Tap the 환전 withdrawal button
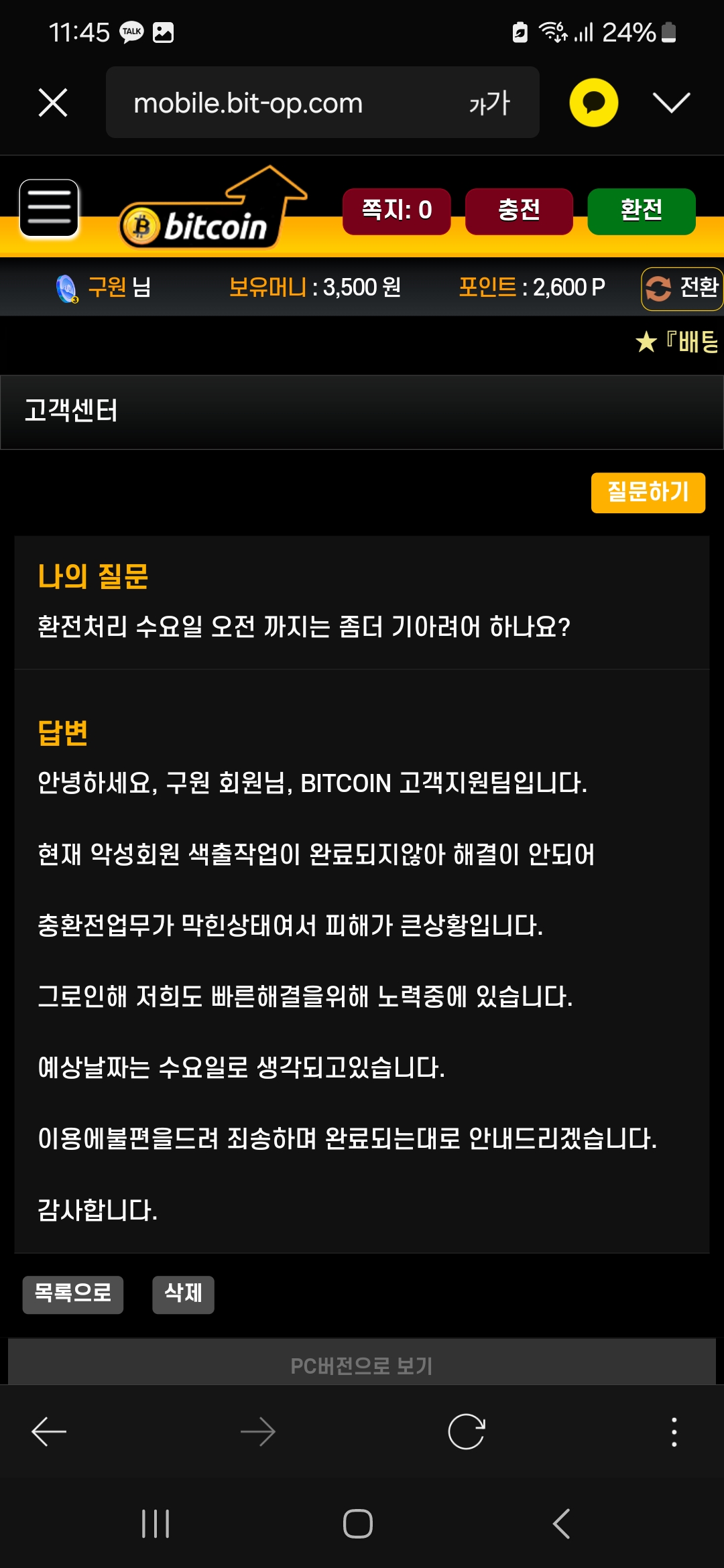The image size is (724, 1568). pyautogui.click(x=641, y=211)
